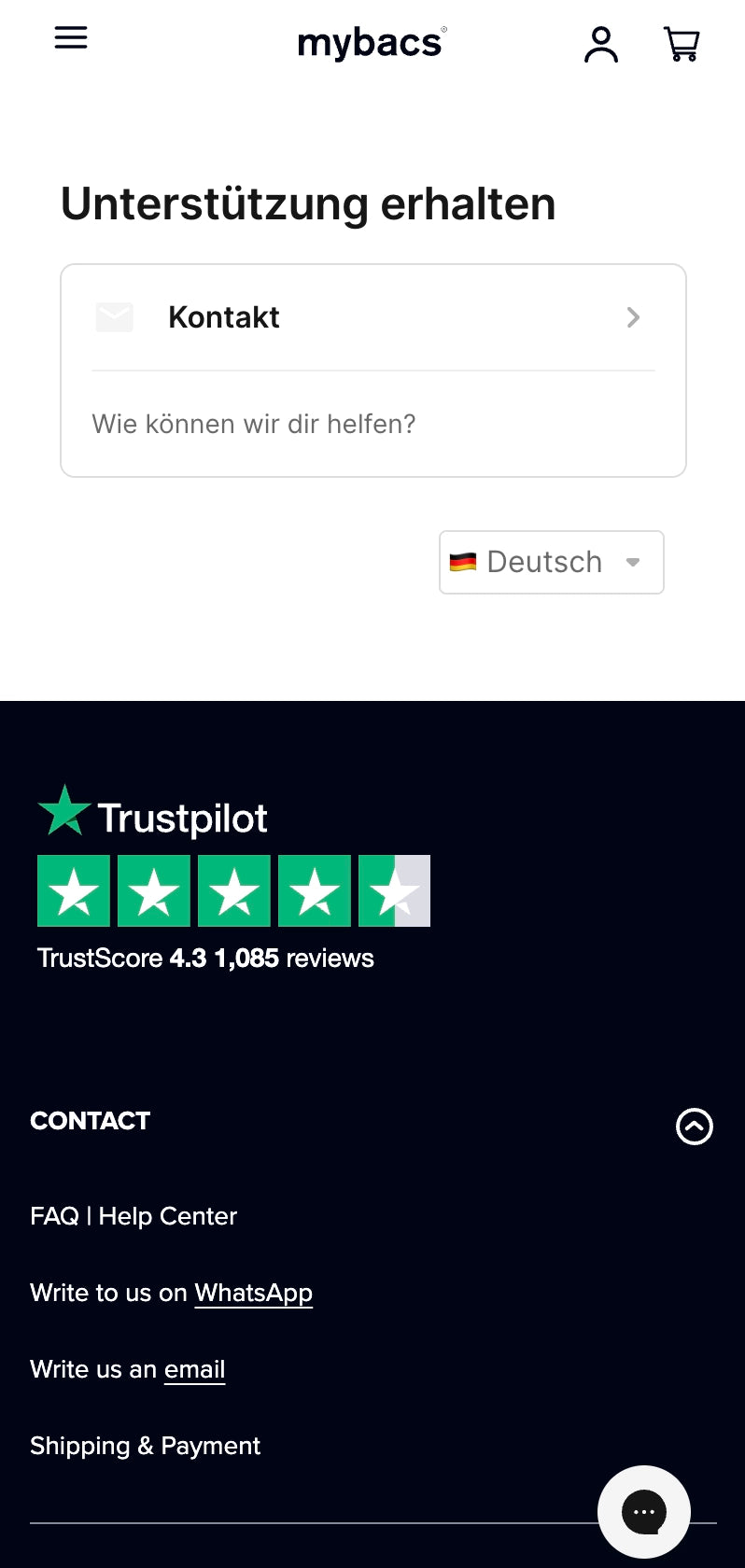Image resolution: width=745 pixels, height=1568 pixels.
Task: Tap the email link
Action: pyautogui.click(x=194, y=1369)
